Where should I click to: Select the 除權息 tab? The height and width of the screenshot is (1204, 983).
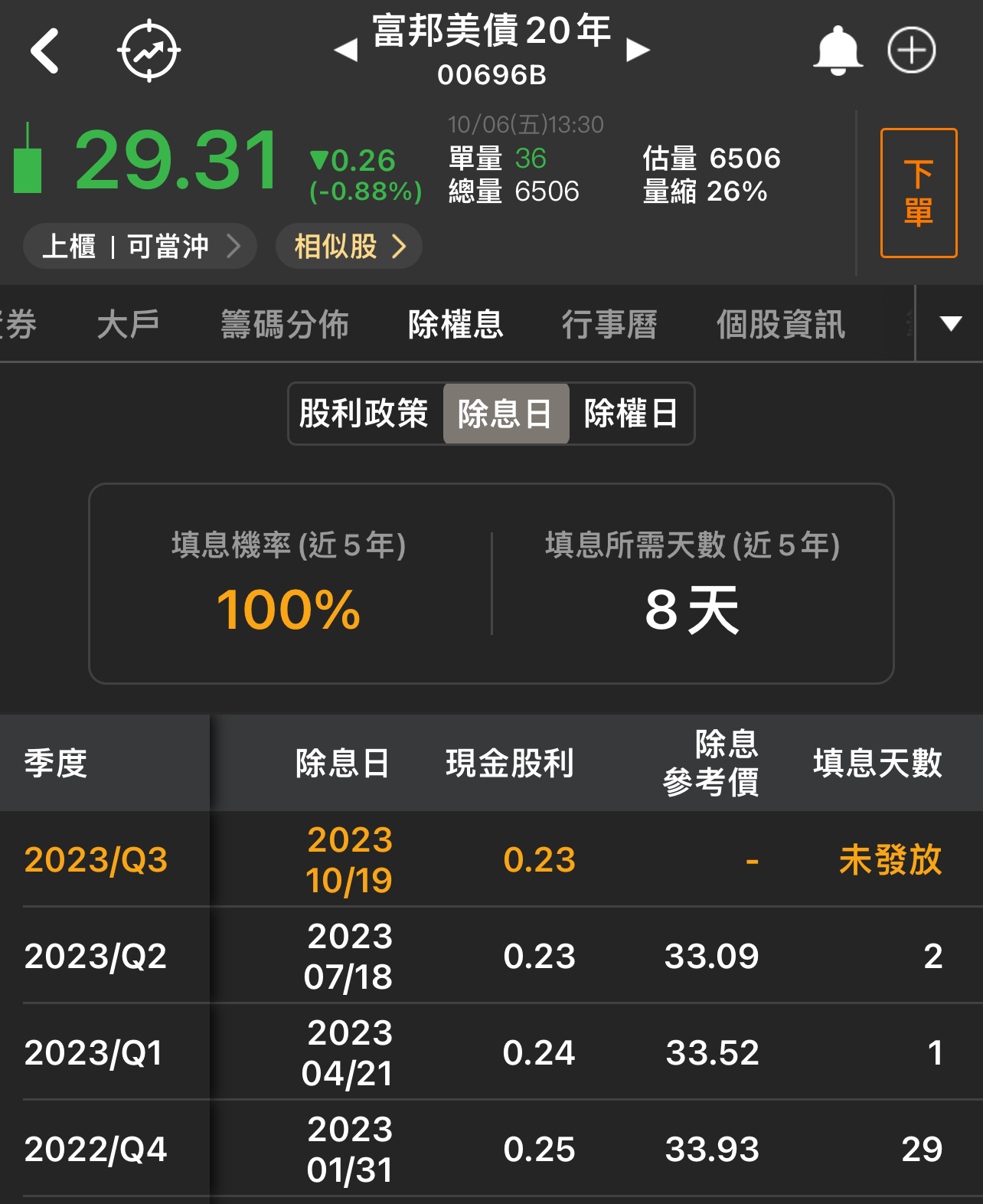456,324
